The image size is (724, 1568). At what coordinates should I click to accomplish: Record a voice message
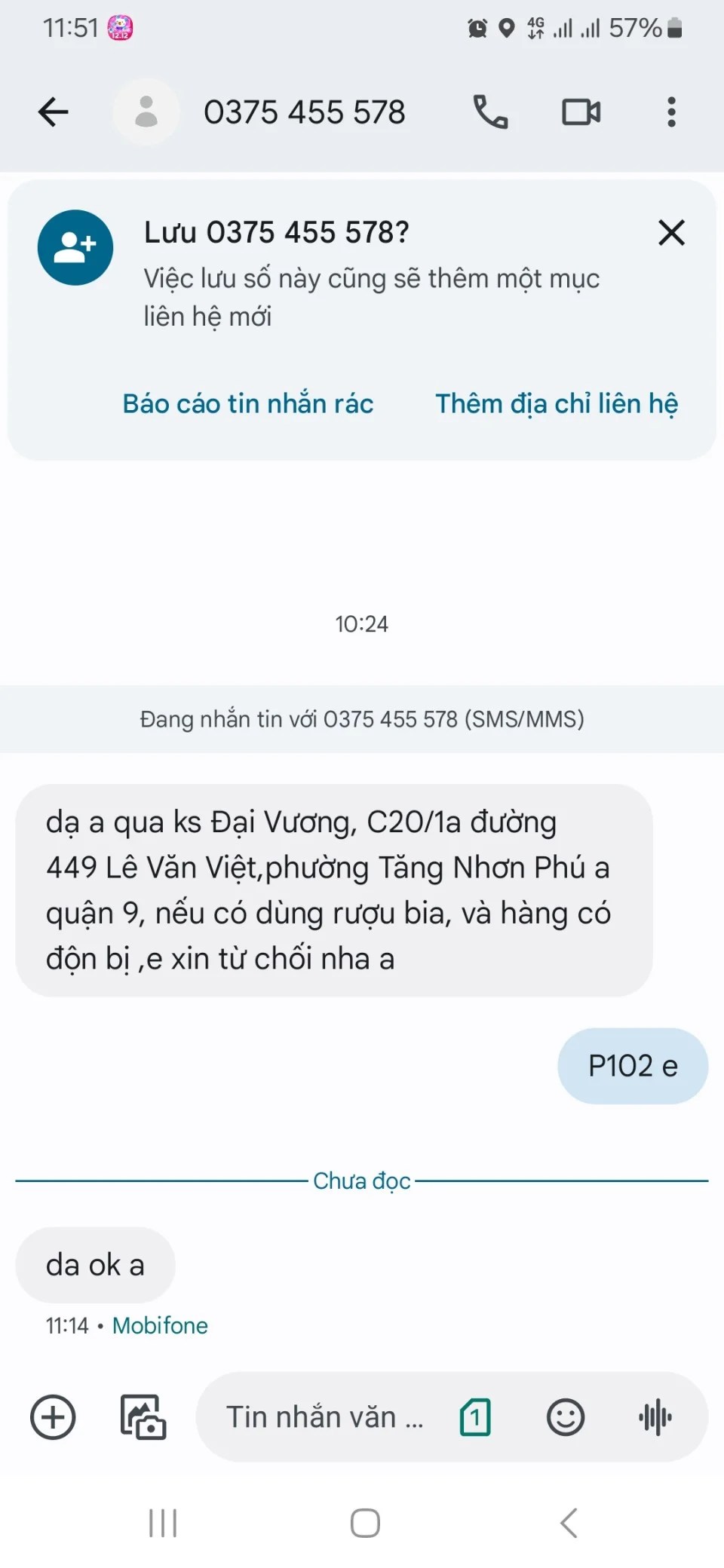click(655, 1417)
